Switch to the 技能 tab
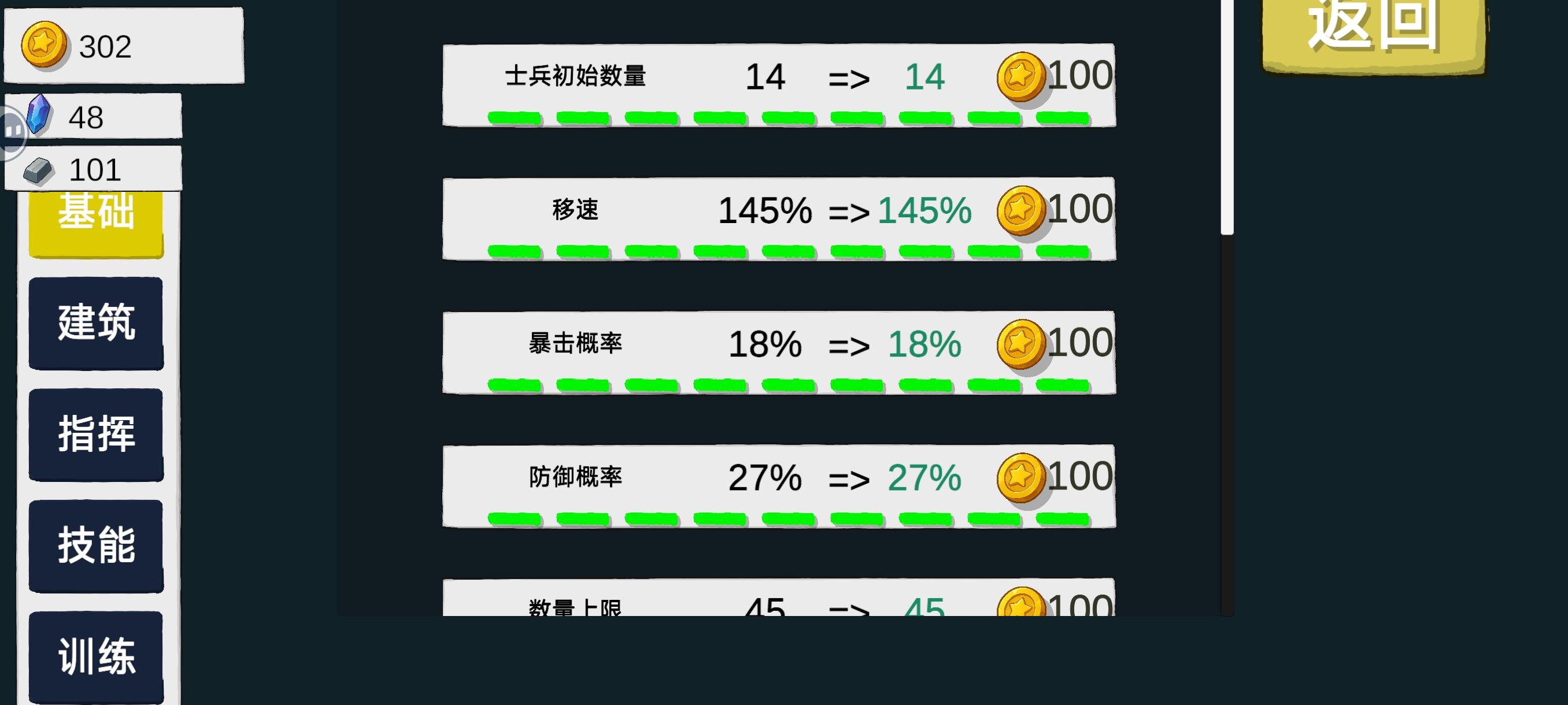1568x705 pixels. 96,546
